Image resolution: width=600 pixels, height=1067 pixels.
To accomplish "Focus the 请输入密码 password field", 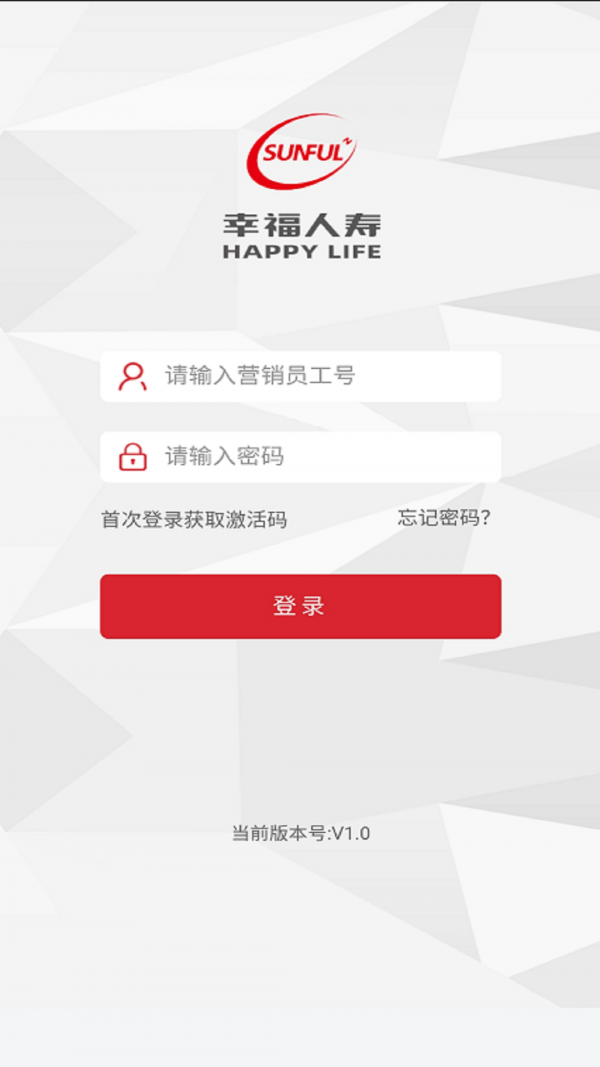I will click(x=300, y=457).
